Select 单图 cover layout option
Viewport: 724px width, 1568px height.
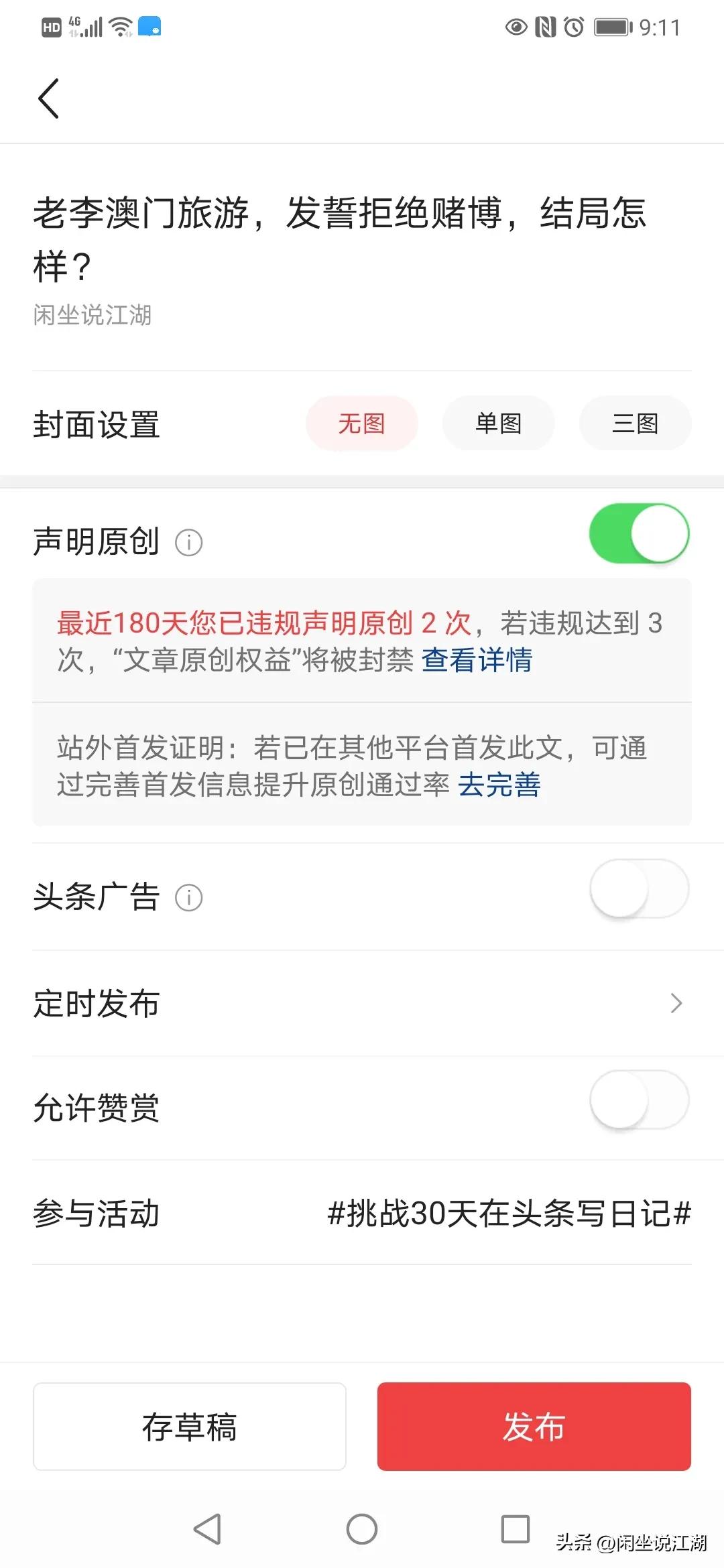click(x=498, y=423)
